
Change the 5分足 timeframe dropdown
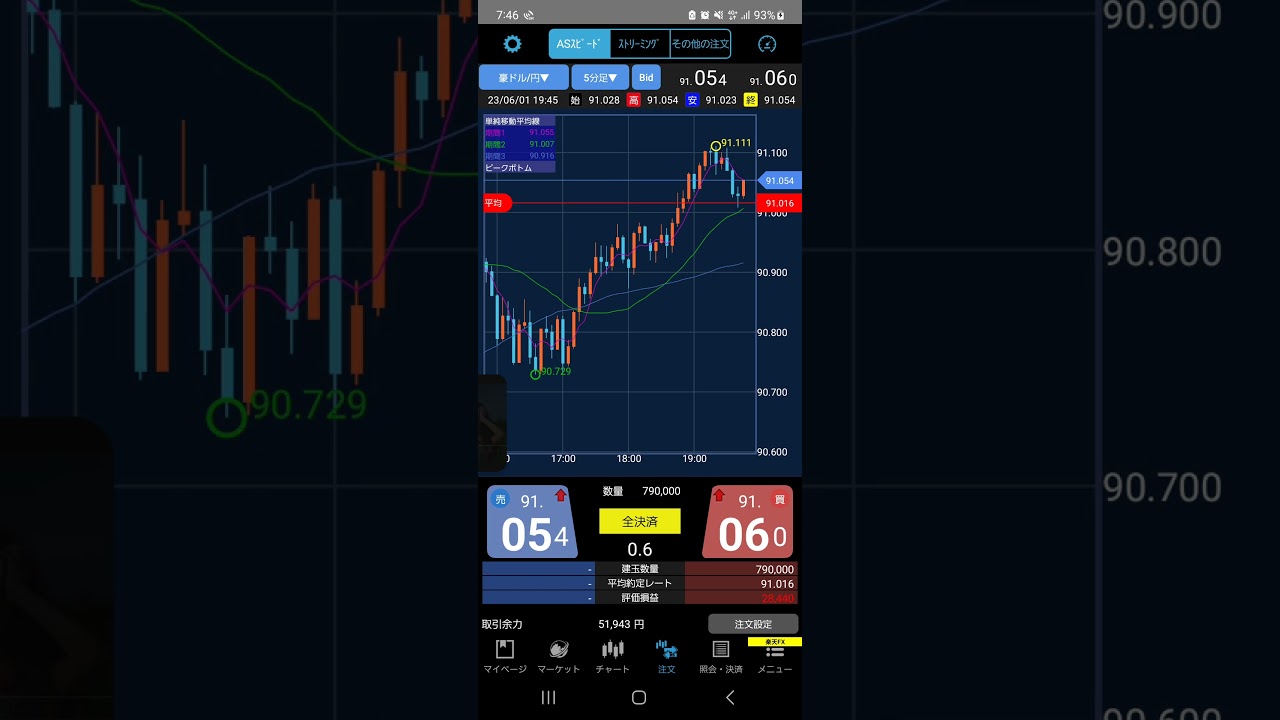coord(600,78)
